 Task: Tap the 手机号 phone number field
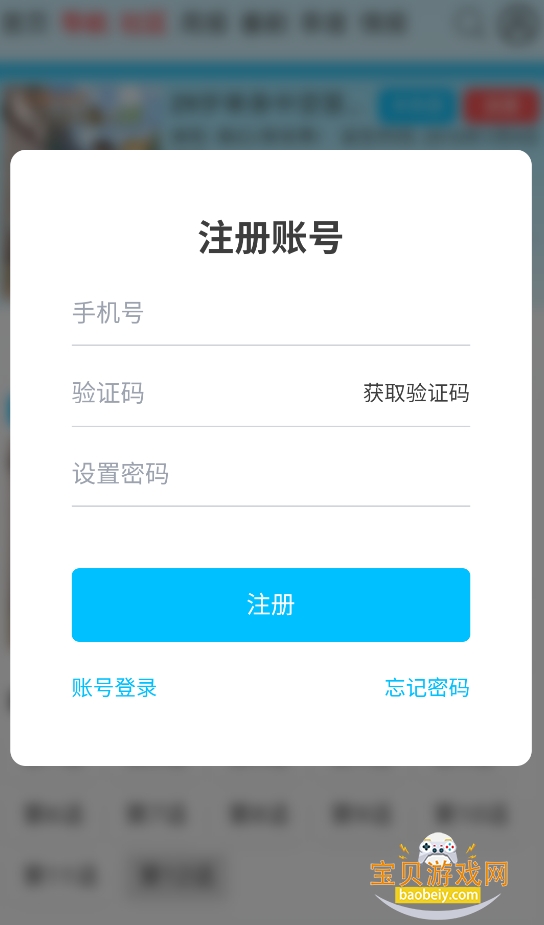pos(271,313)
